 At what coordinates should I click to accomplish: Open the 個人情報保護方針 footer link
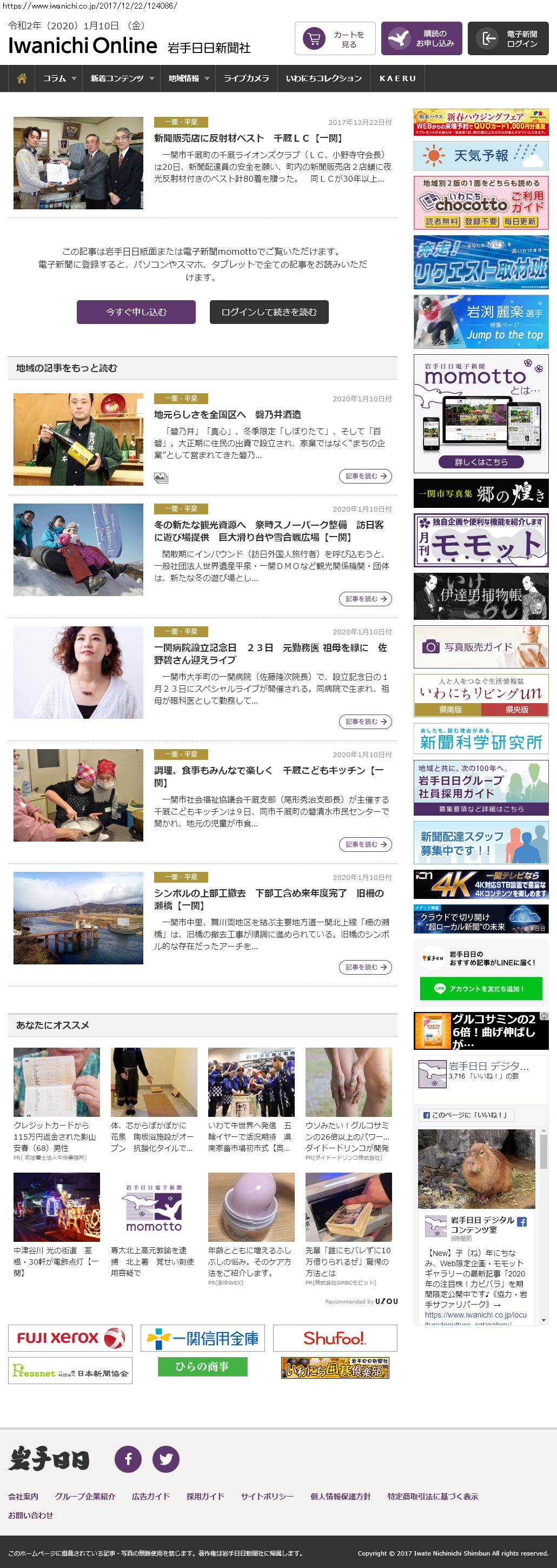[340, 1496]
